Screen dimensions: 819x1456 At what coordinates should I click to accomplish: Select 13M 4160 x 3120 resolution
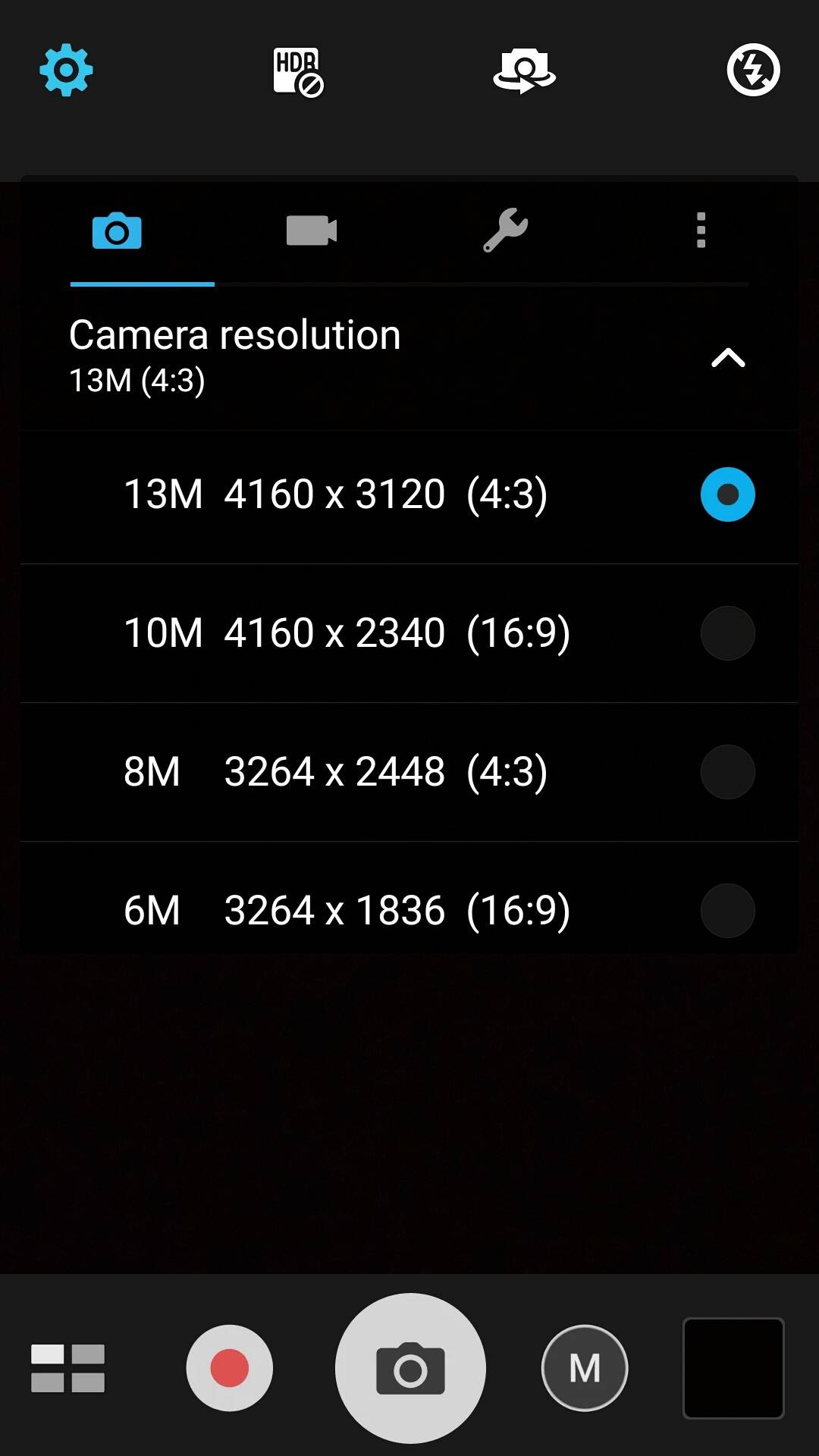(x=409, y=495)
